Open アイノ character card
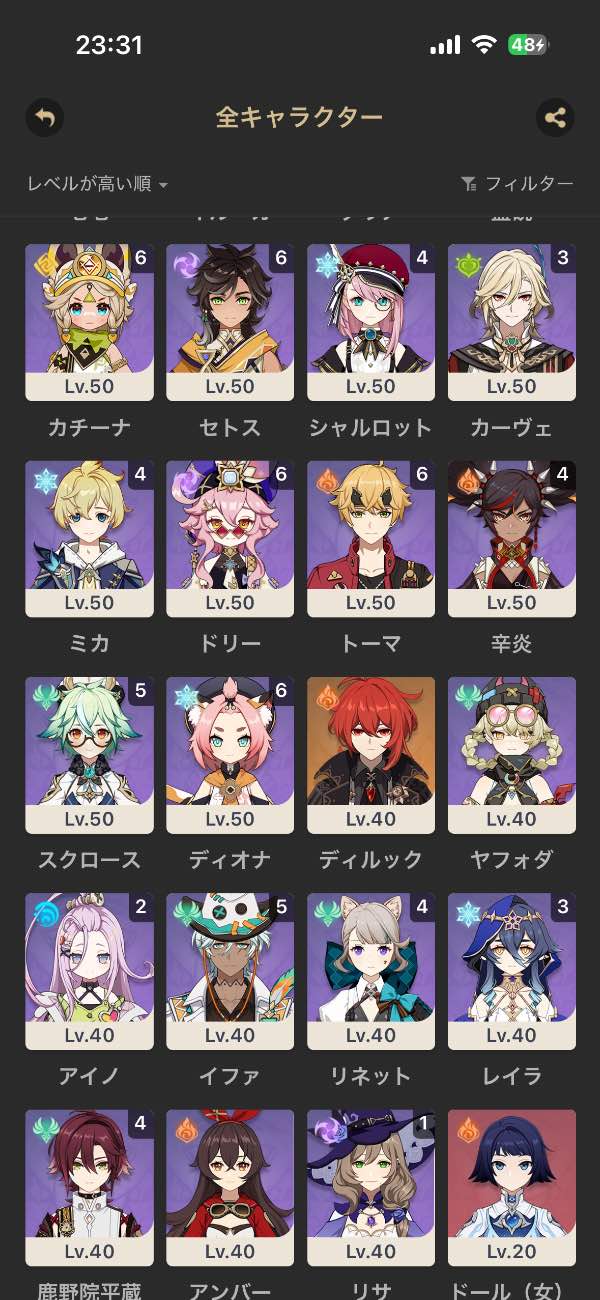The width and height of the screenshot is (600, 1300). pos(89,971)
